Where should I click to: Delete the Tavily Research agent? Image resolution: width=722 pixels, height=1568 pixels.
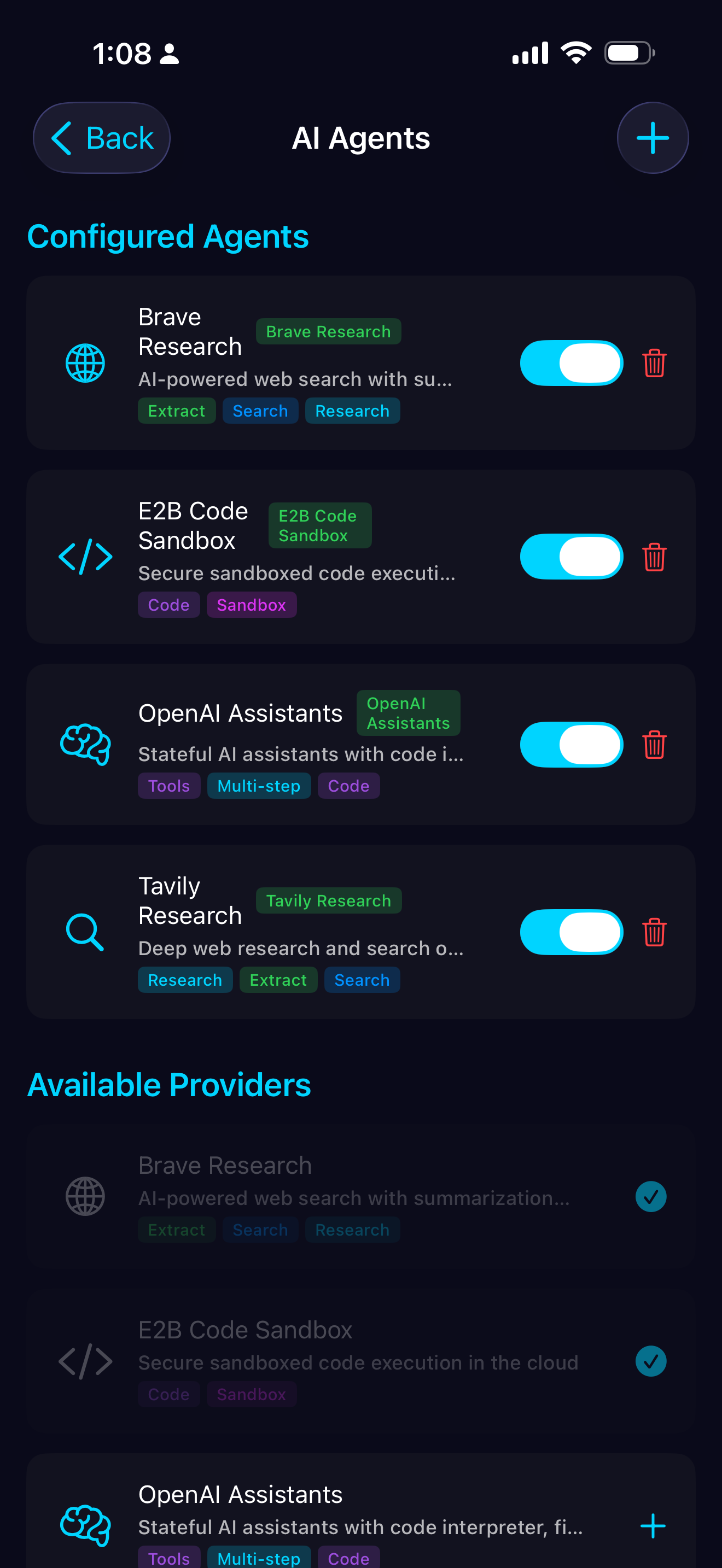654,931
